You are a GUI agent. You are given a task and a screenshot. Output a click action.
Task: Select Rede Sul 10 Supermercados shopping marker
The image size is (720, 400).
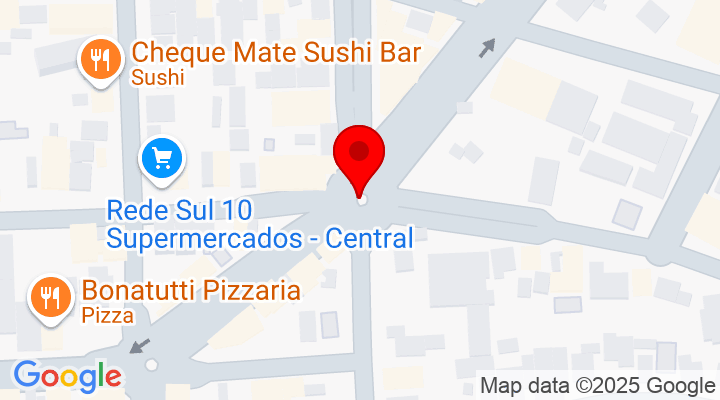[162, 159]
